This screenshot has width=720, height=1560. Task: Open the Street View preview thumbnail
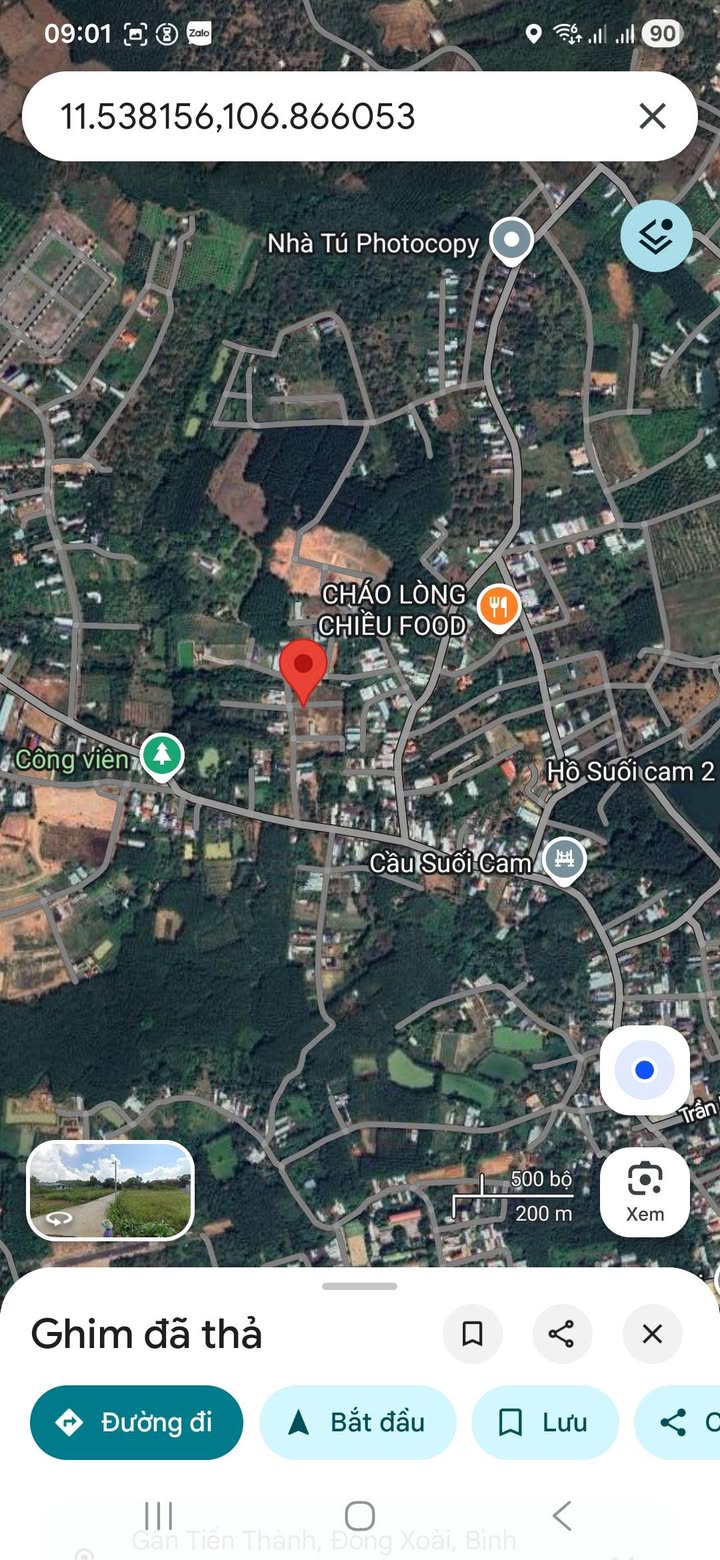tap(110, 1190)
